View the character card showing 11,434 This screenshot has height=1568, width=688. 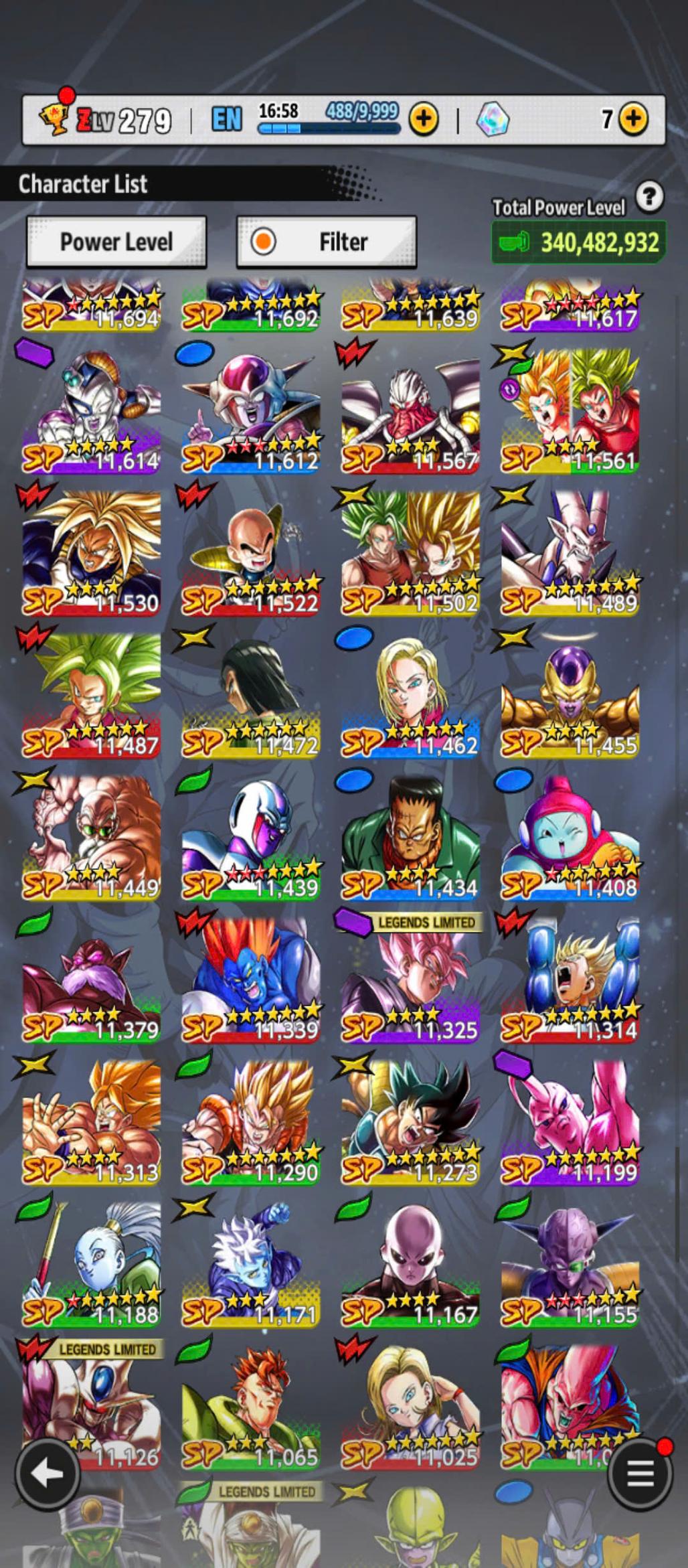point(410,837)
